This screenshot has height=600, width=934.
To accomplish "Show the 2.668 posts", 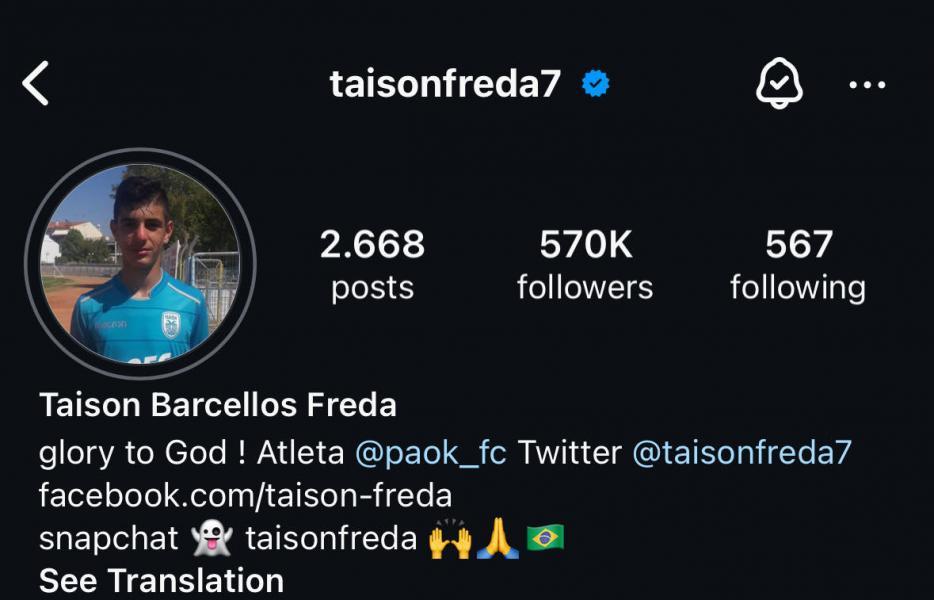I will coord(372,264).
